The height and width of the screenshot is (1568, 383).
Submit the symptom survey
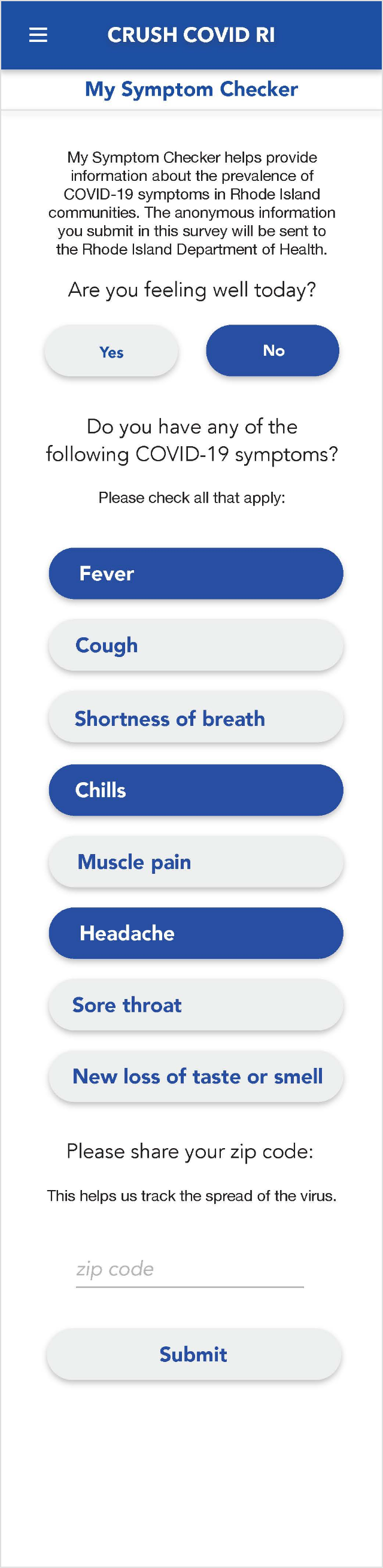click(x=193, y=1354)
